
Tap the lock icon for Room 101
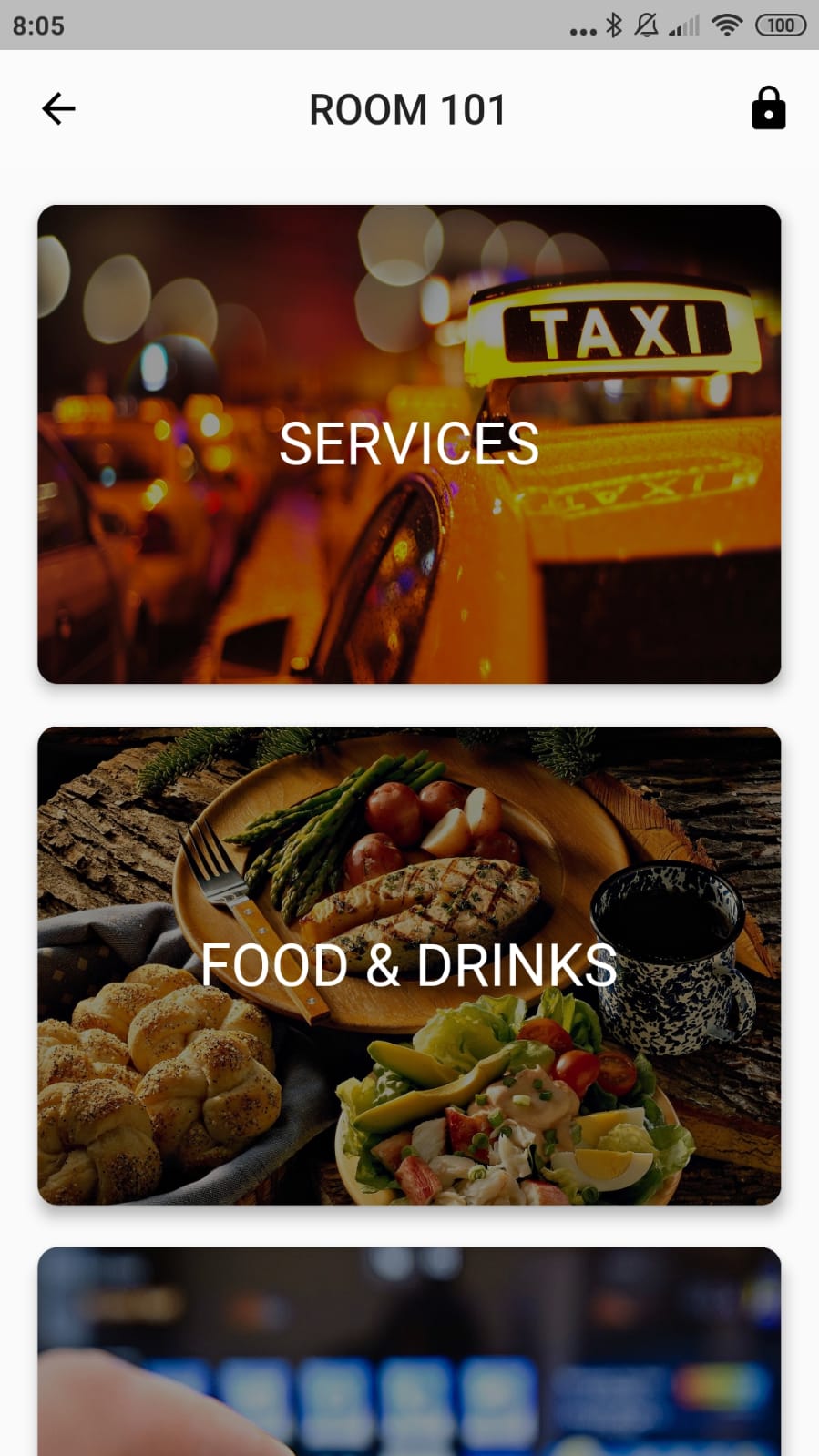pos(768,109)
